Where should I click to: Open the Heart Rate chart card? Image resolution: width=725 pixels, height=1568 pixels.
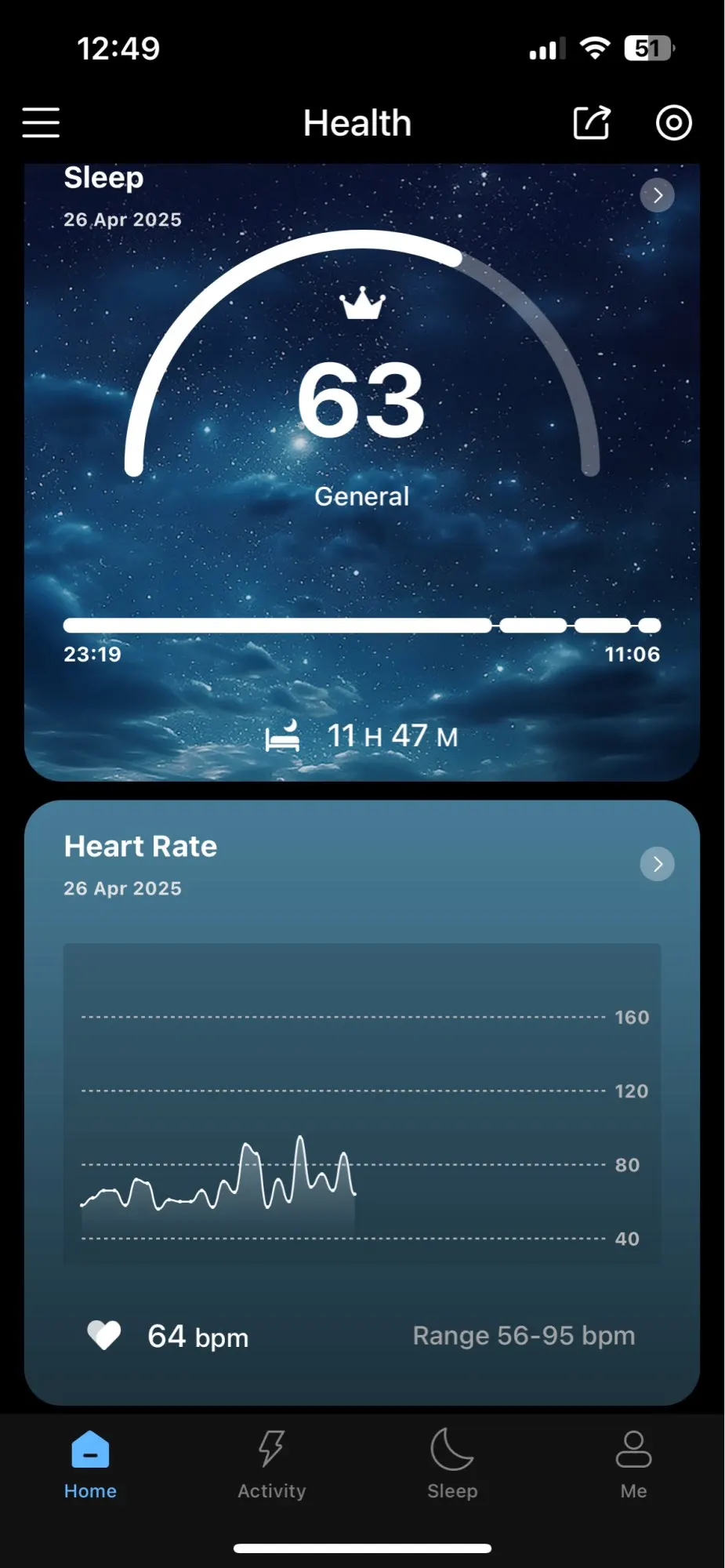pos(362,1102)
